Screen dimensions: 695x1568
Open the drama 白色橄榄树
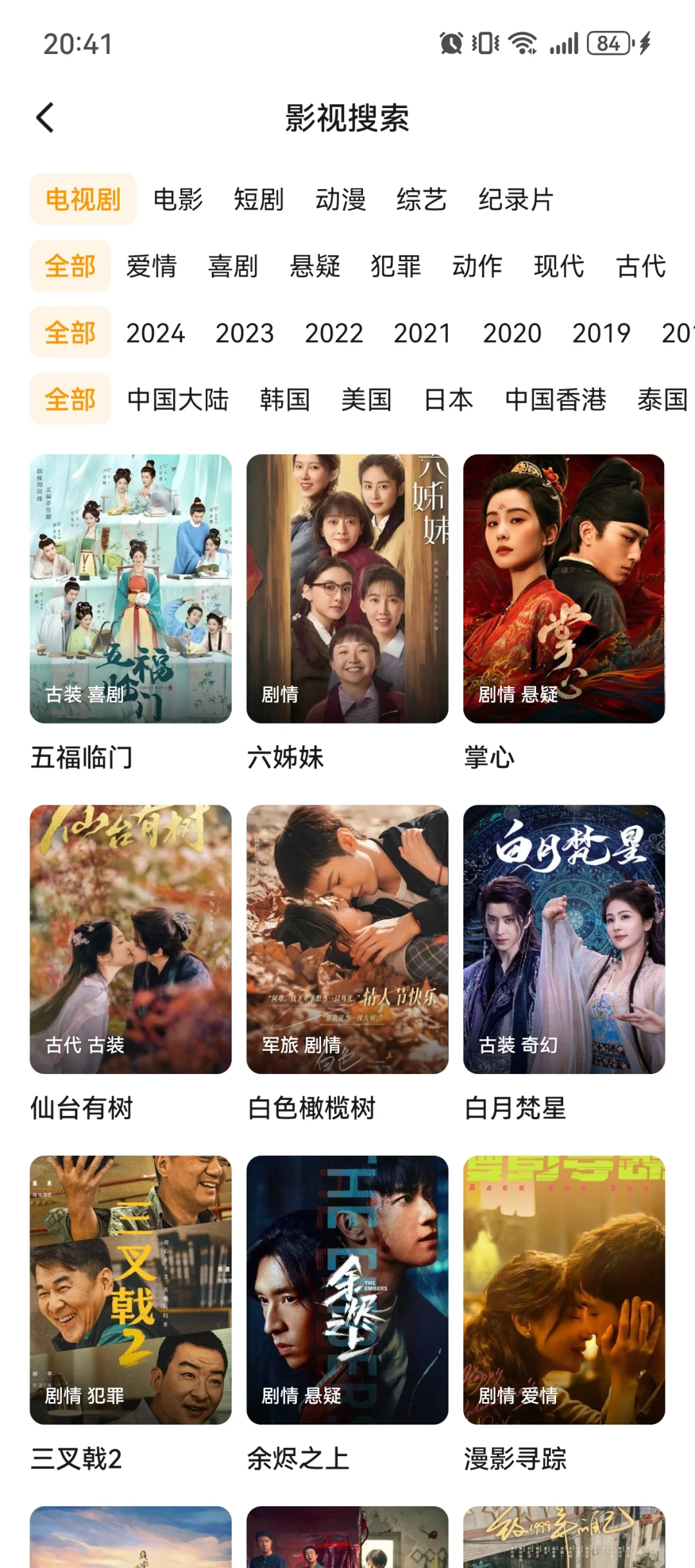(347, 939)
